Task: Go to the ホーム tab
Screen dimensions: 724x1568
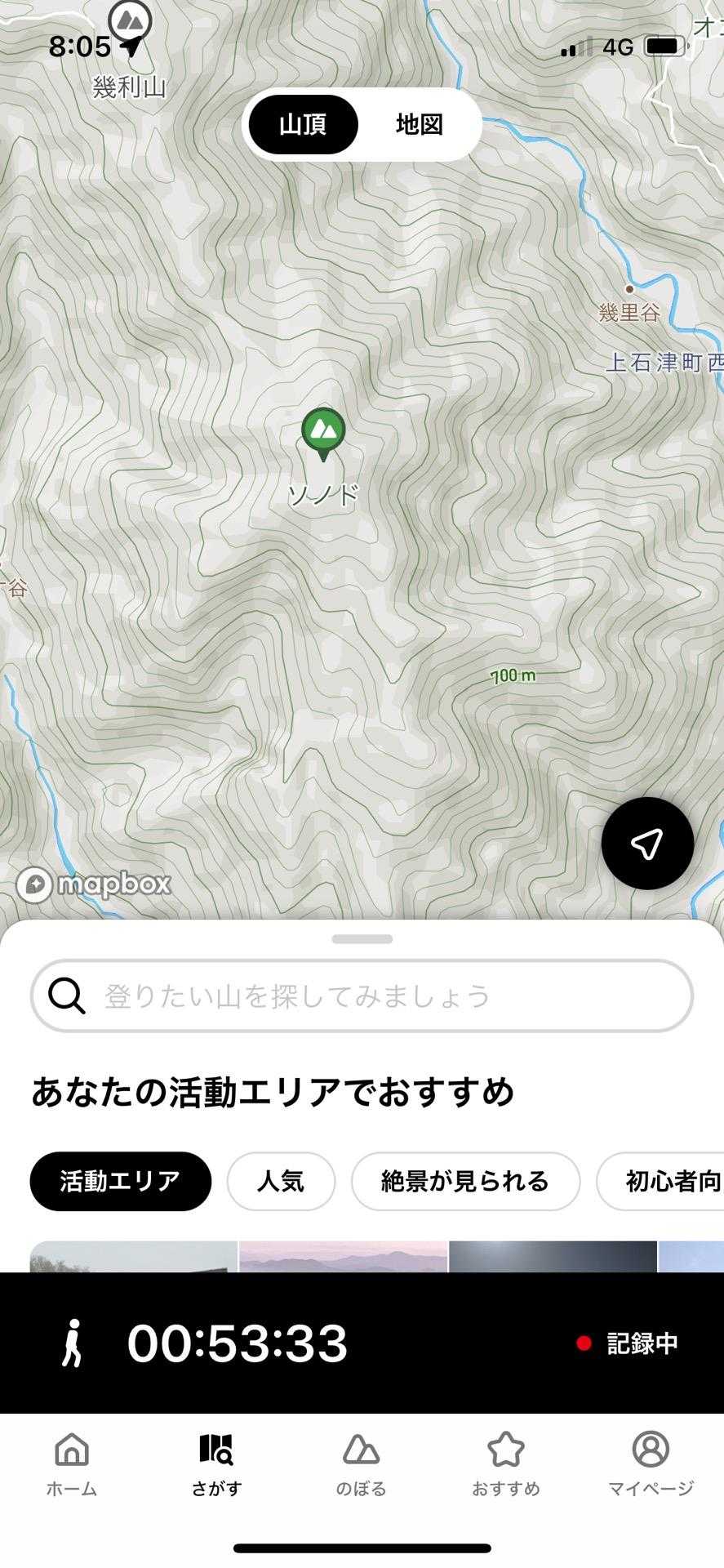Action: point(72,1466)
